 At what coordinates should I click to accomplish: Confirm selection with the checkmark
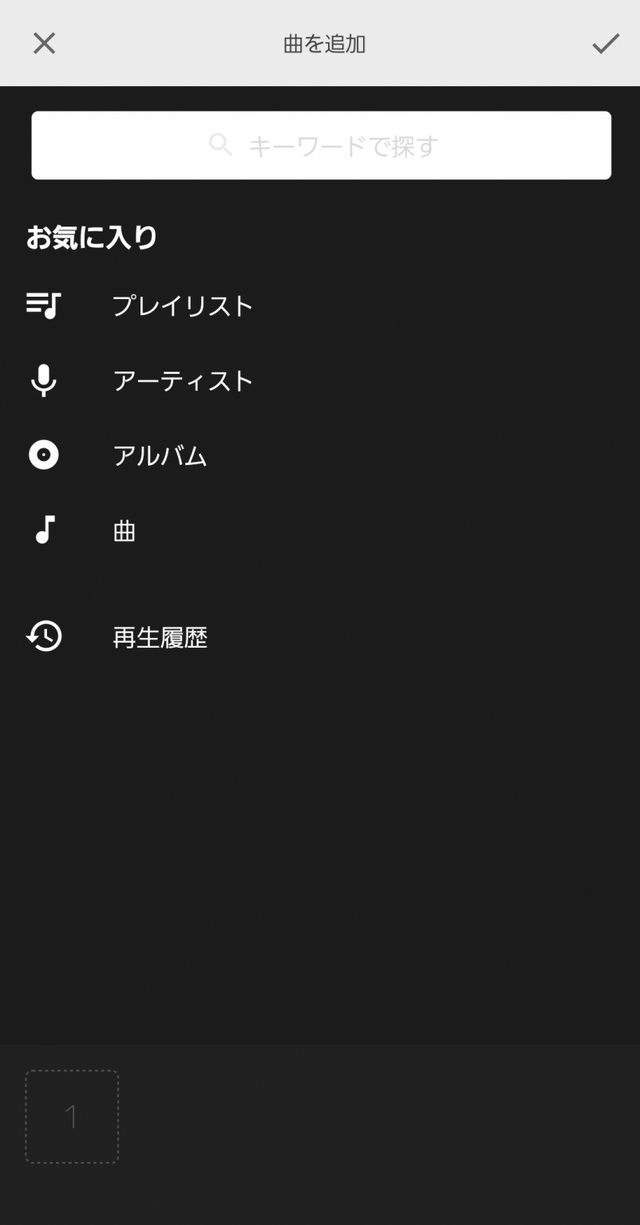tap(605, 43)
